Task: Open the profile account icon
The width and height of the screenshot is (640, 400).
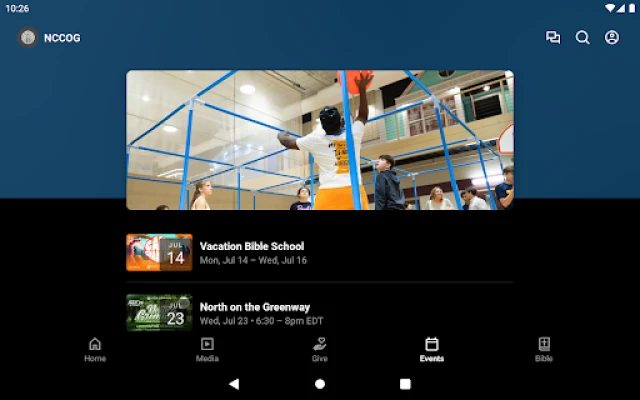Action: pos(612,38)
